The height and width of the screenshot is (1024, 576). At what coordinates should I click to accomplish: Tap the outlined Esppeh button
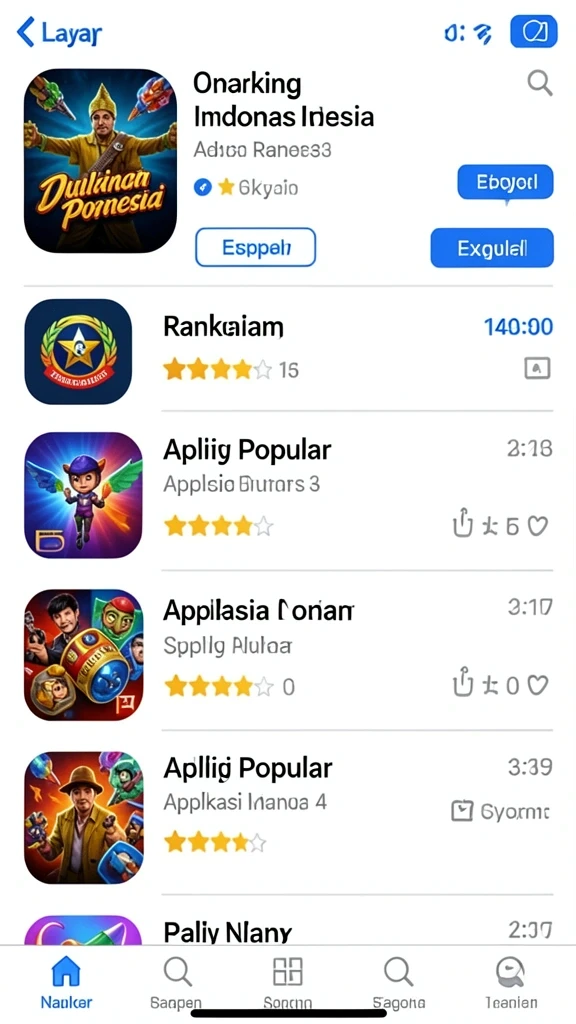click(x=255, y=248)
